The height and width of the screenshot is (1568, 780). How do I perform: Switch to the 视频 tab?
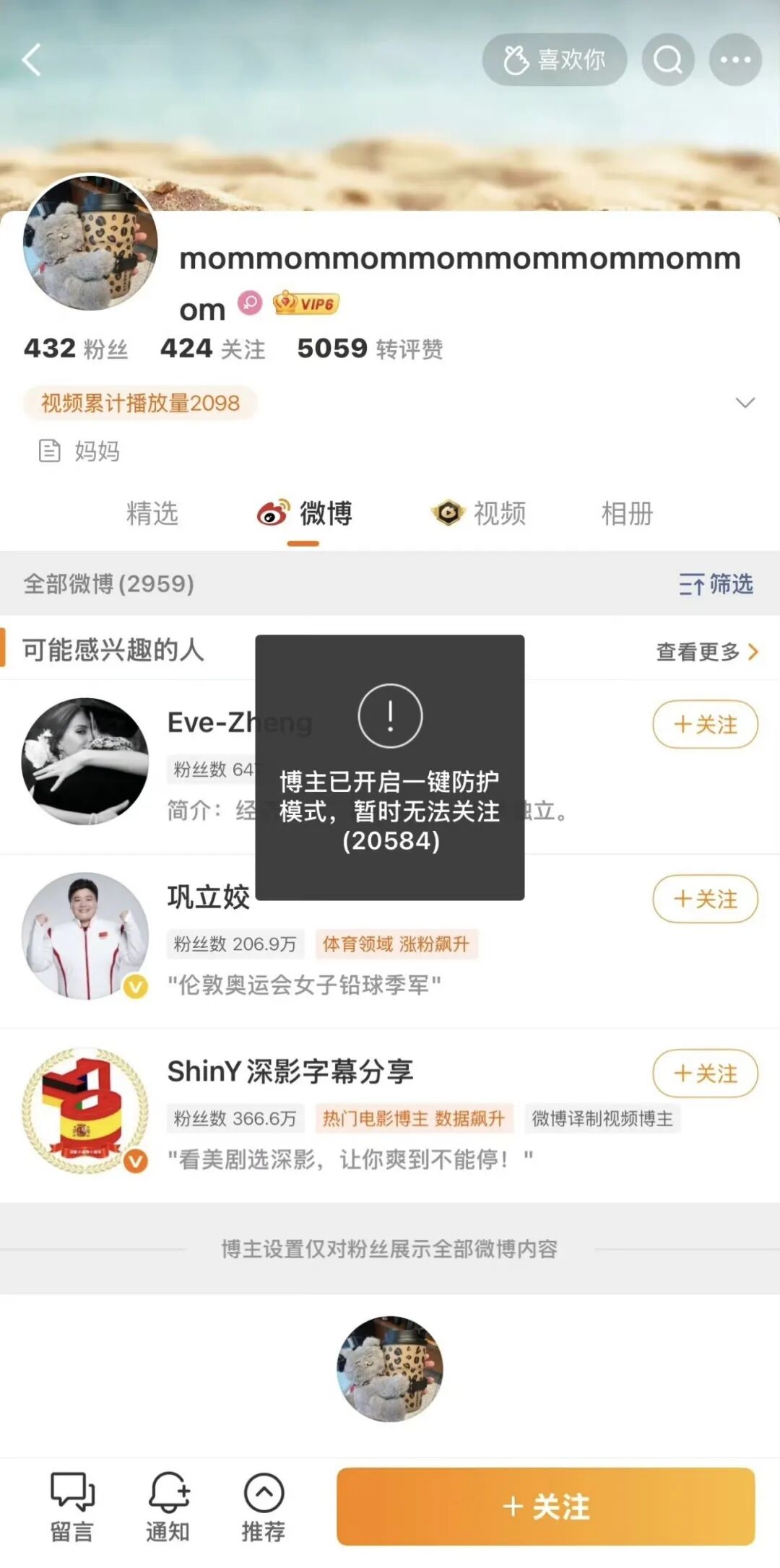coord(479,513)
